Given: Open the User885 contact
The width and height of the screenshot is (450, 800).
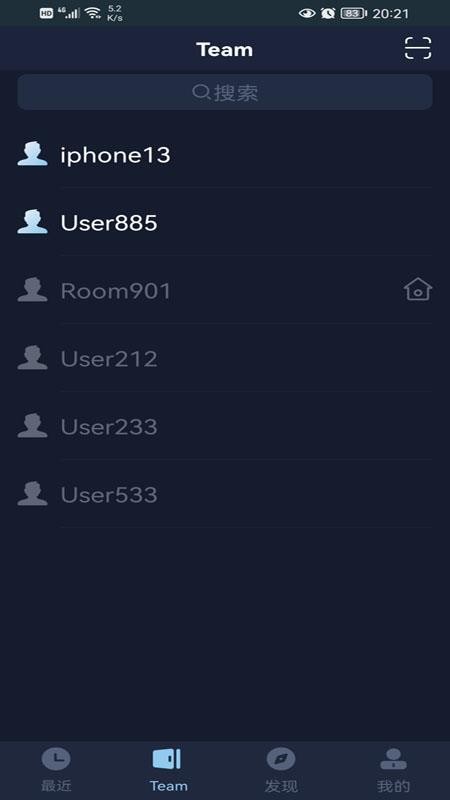Looking at the screenshot, I should click(x=225, y=222).
